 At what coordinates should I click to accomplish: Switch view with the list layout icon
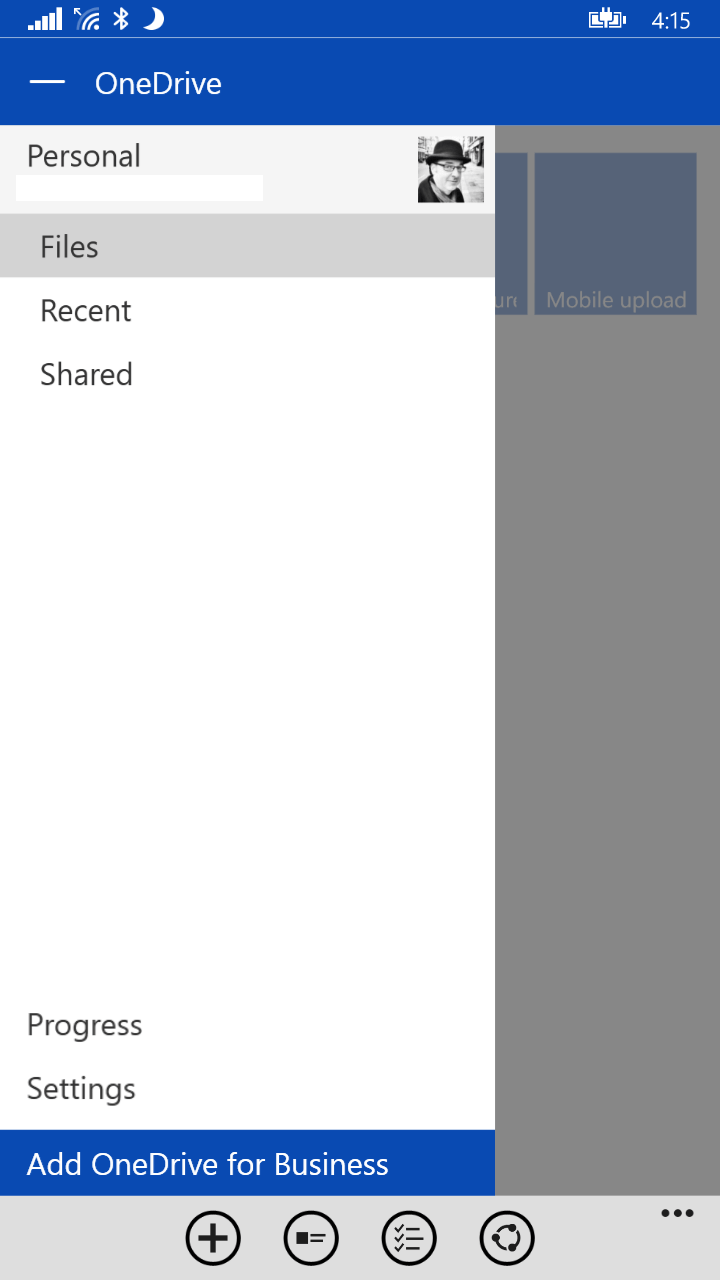[311, 1238]
